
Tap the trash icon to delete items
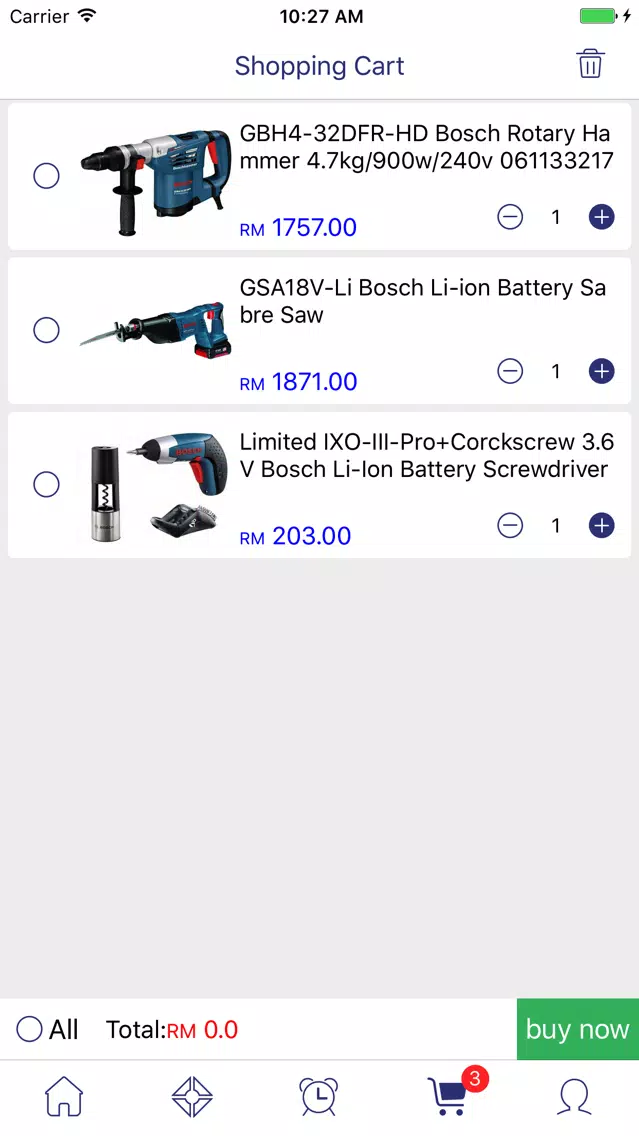tap(590, 64)
